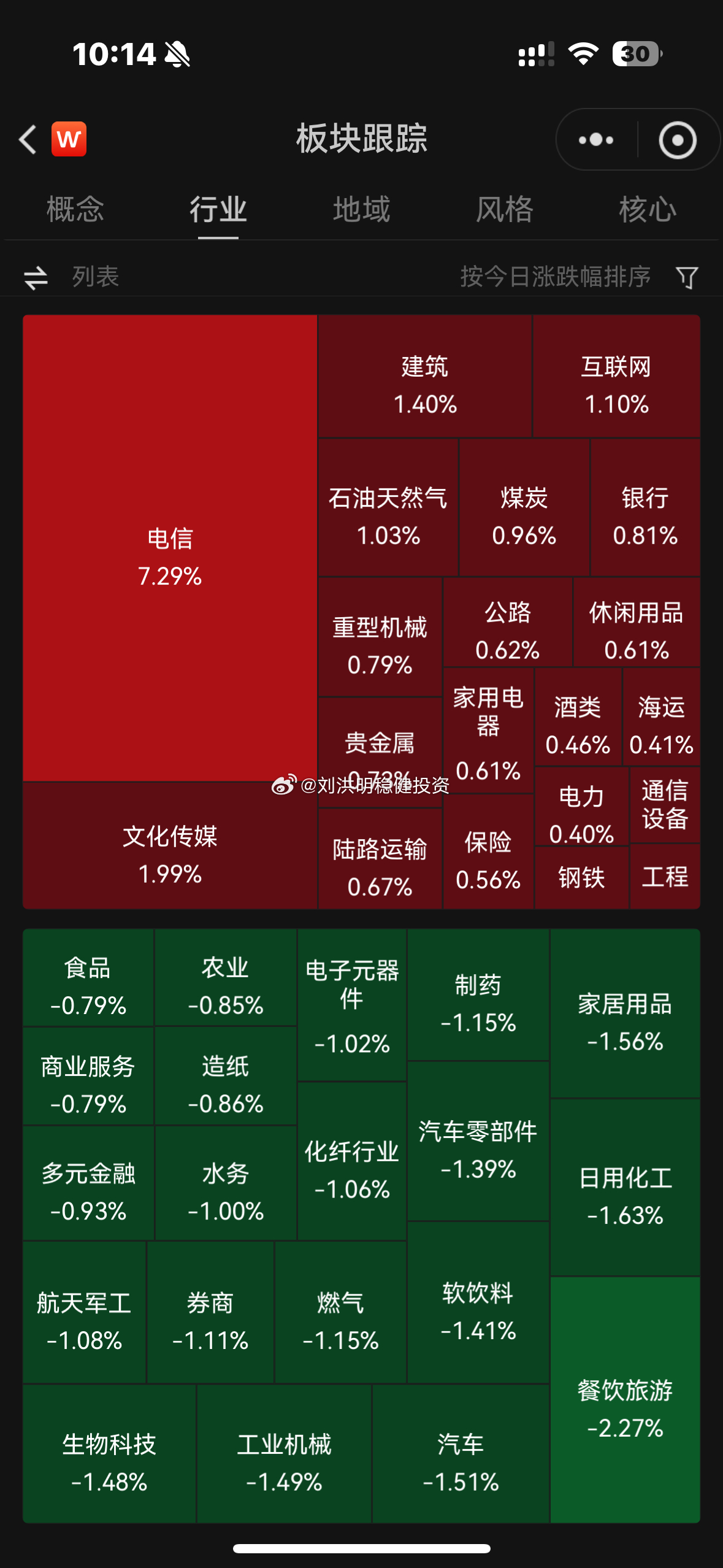
Task: Open the 生物科技 sector tile
Action: point(109,1454)
